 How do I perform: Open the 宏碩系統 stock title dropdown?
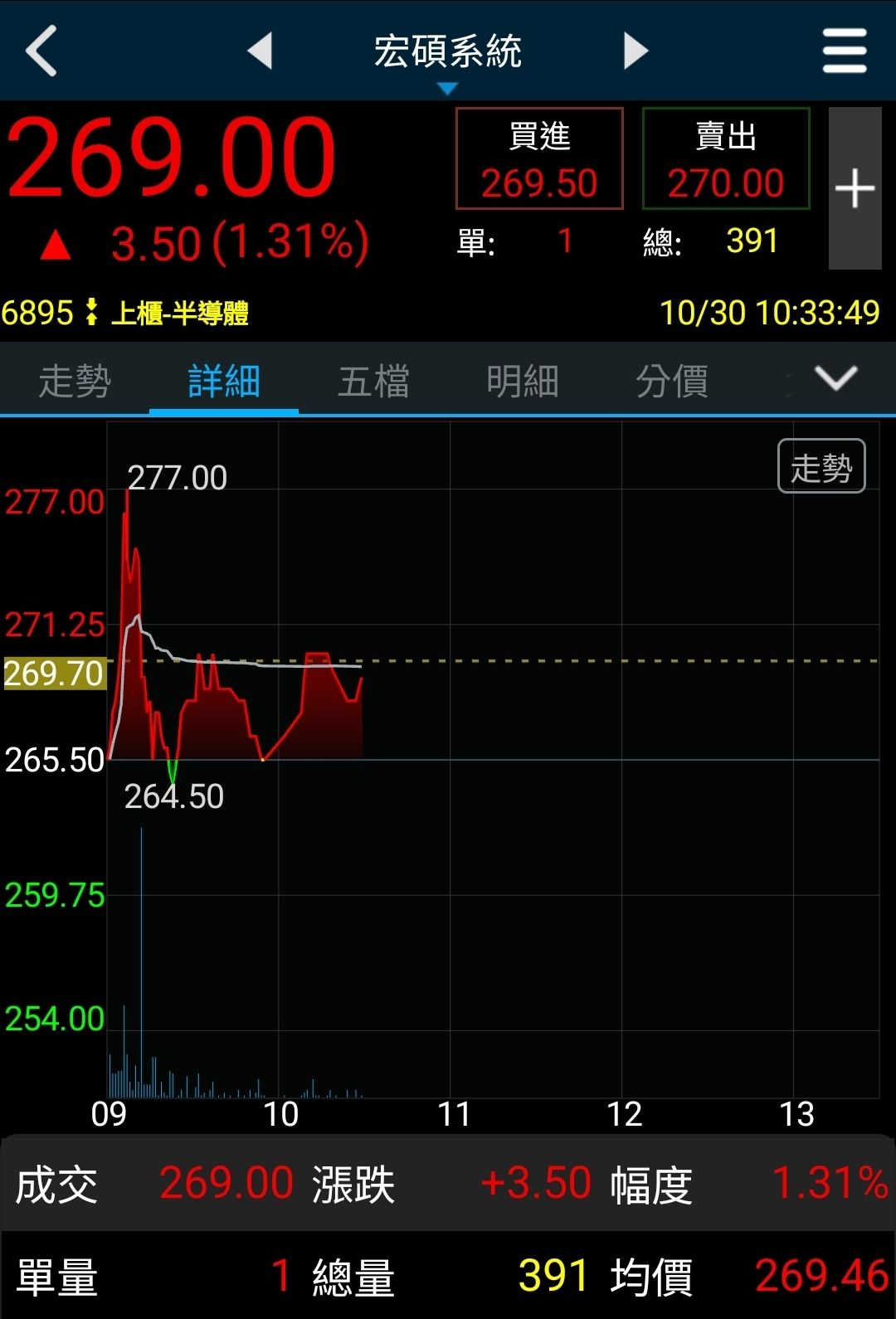(x=447, y=56)
